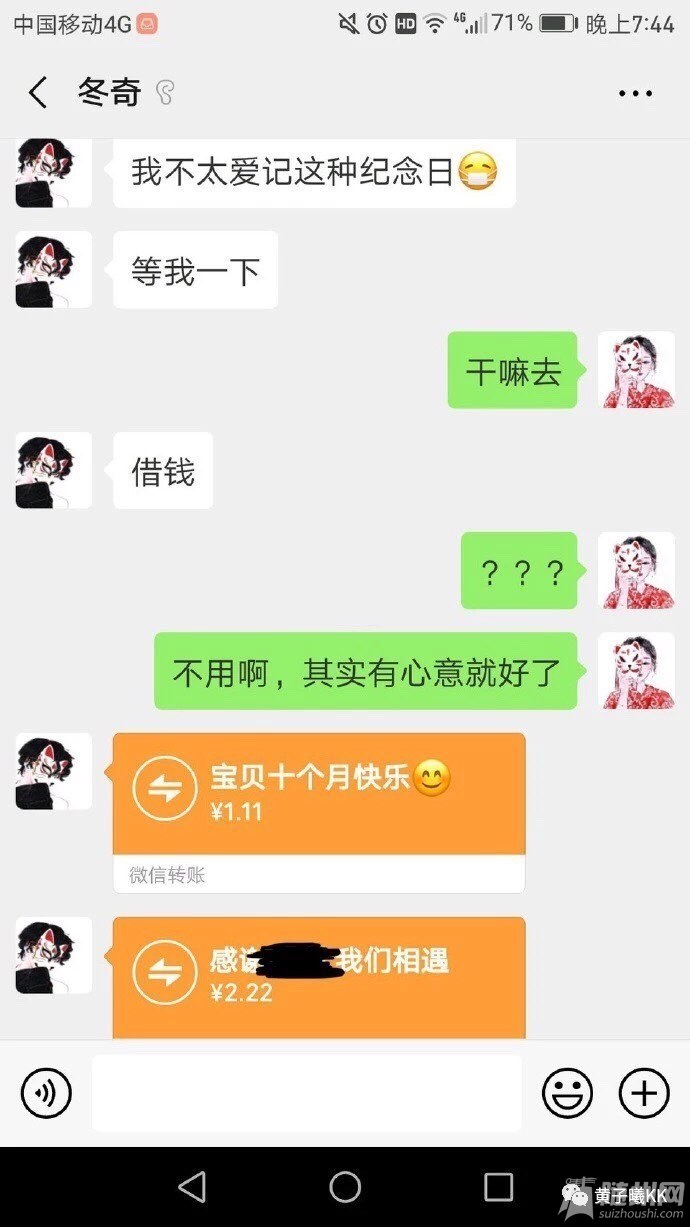The height and width of the screenshot is (1227, 690).
Task: Tap the system home button
Action: tap(345, 1187)
